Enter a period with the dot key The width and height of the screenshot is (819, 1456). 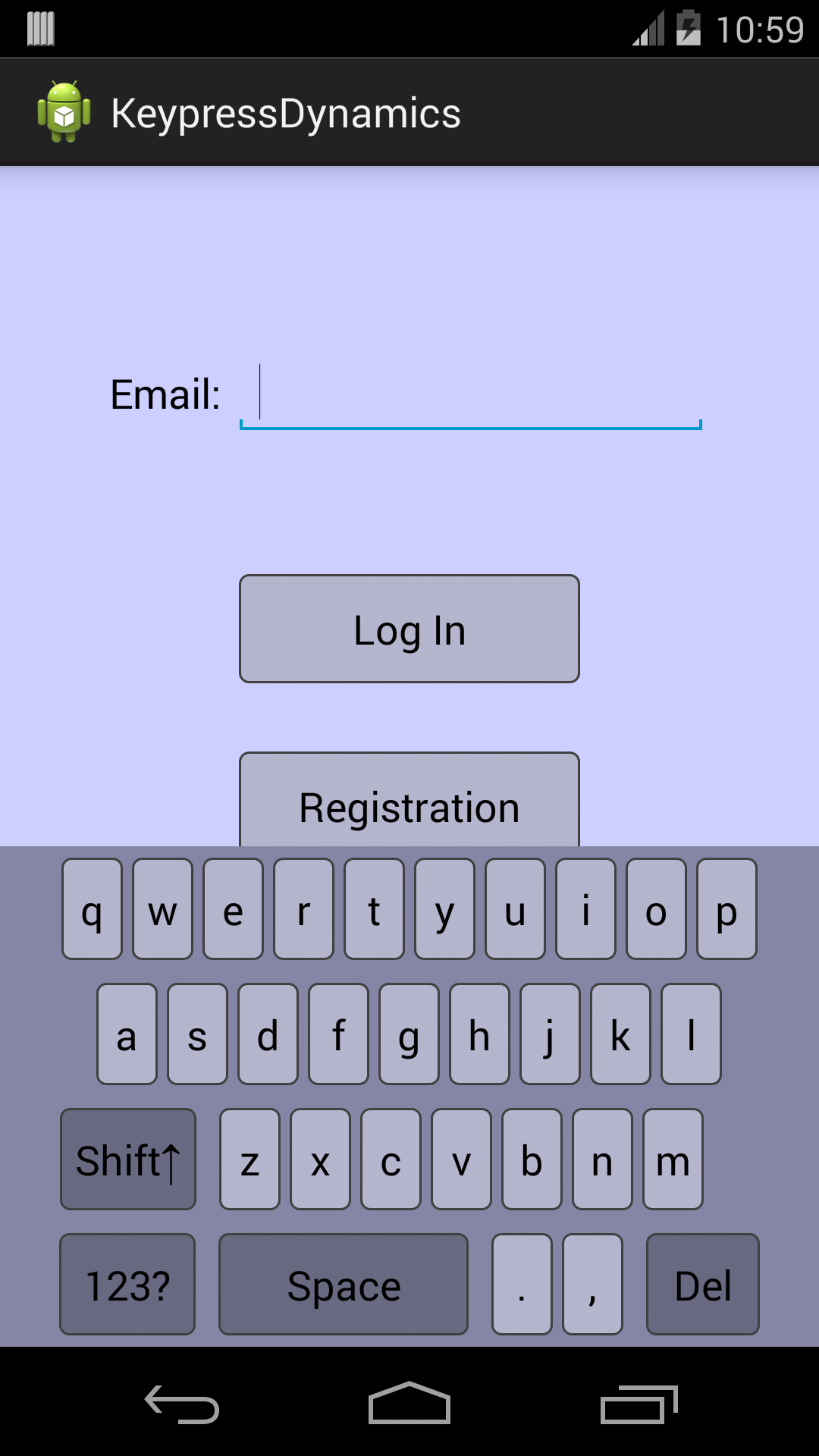click(x=522, y=1284)
